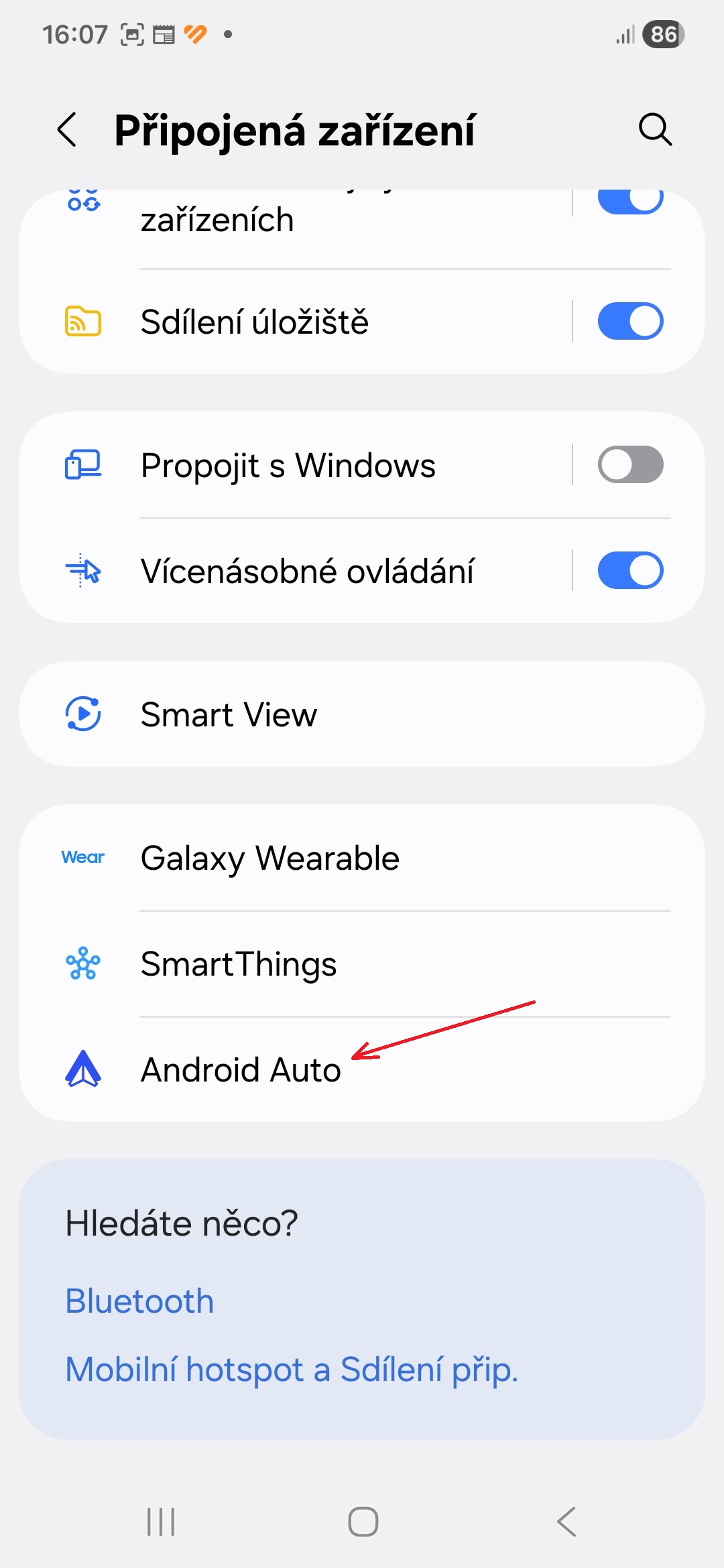
Task: Tap the Android Auto navigation icon
Action: coord(82,1069)
